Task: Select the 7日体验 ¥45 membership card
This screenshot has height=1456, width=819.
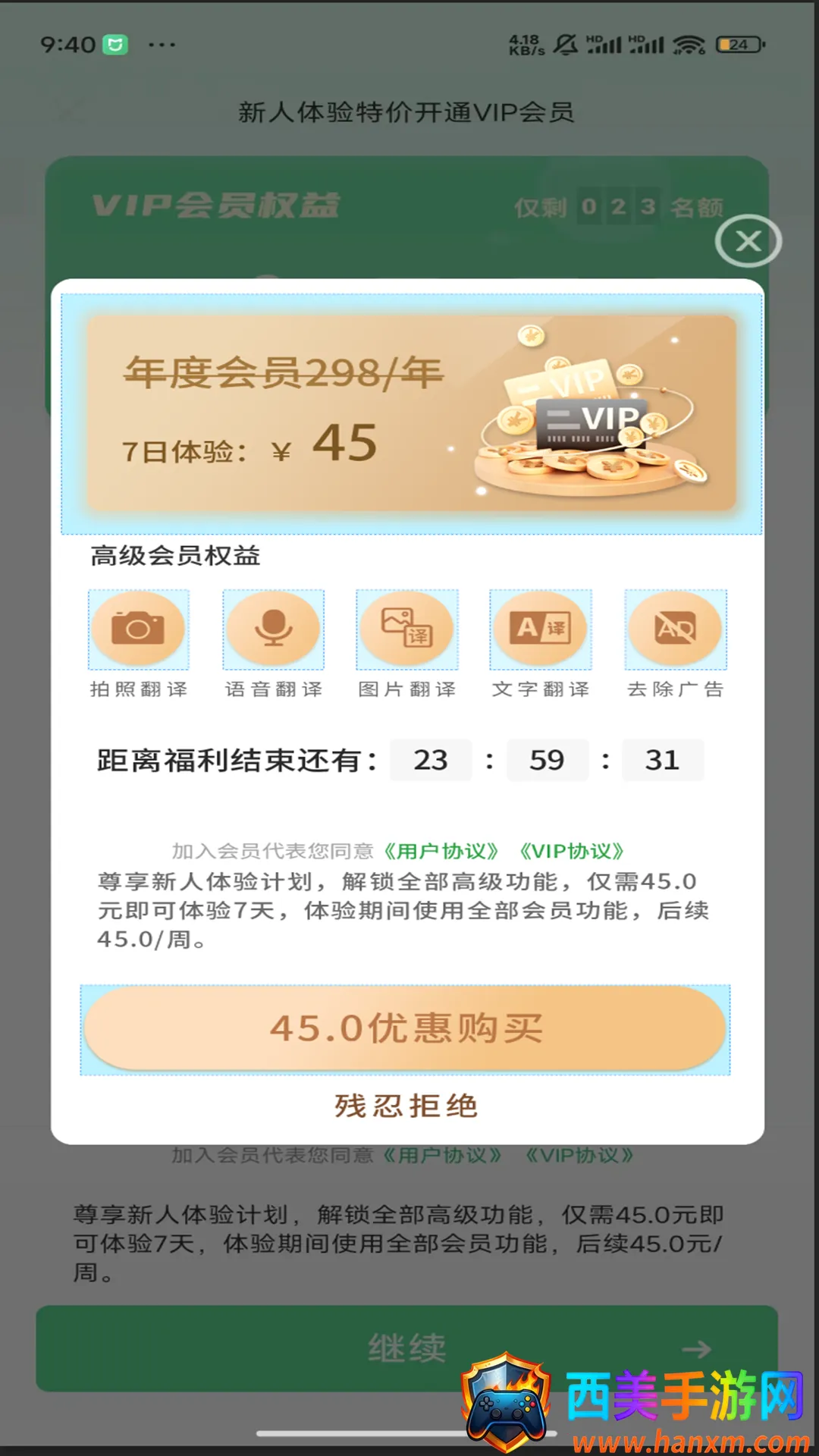Action: (x=411, y=413)
